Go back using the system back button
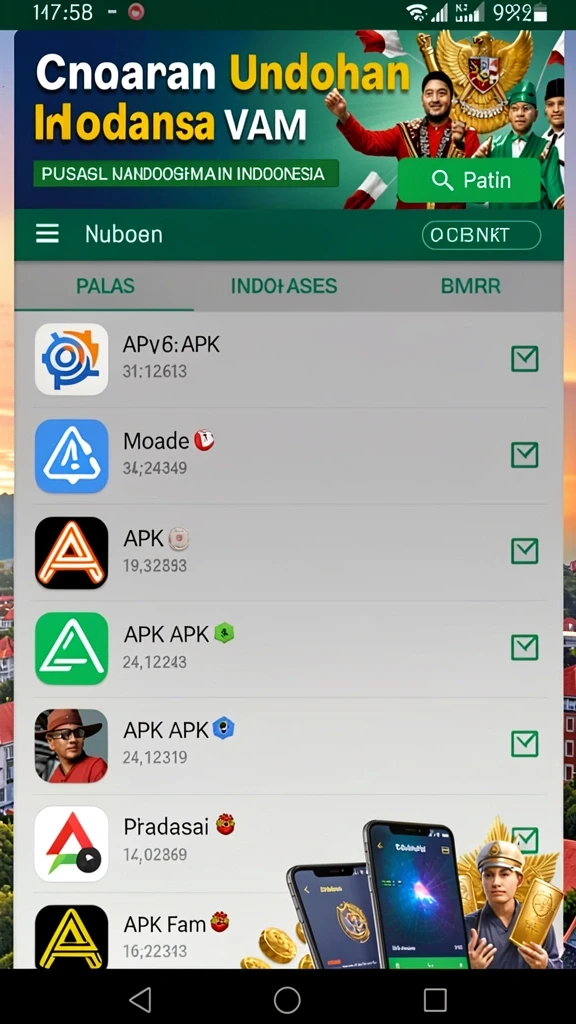Screen dimensions: 576x1024 point(140,999)
